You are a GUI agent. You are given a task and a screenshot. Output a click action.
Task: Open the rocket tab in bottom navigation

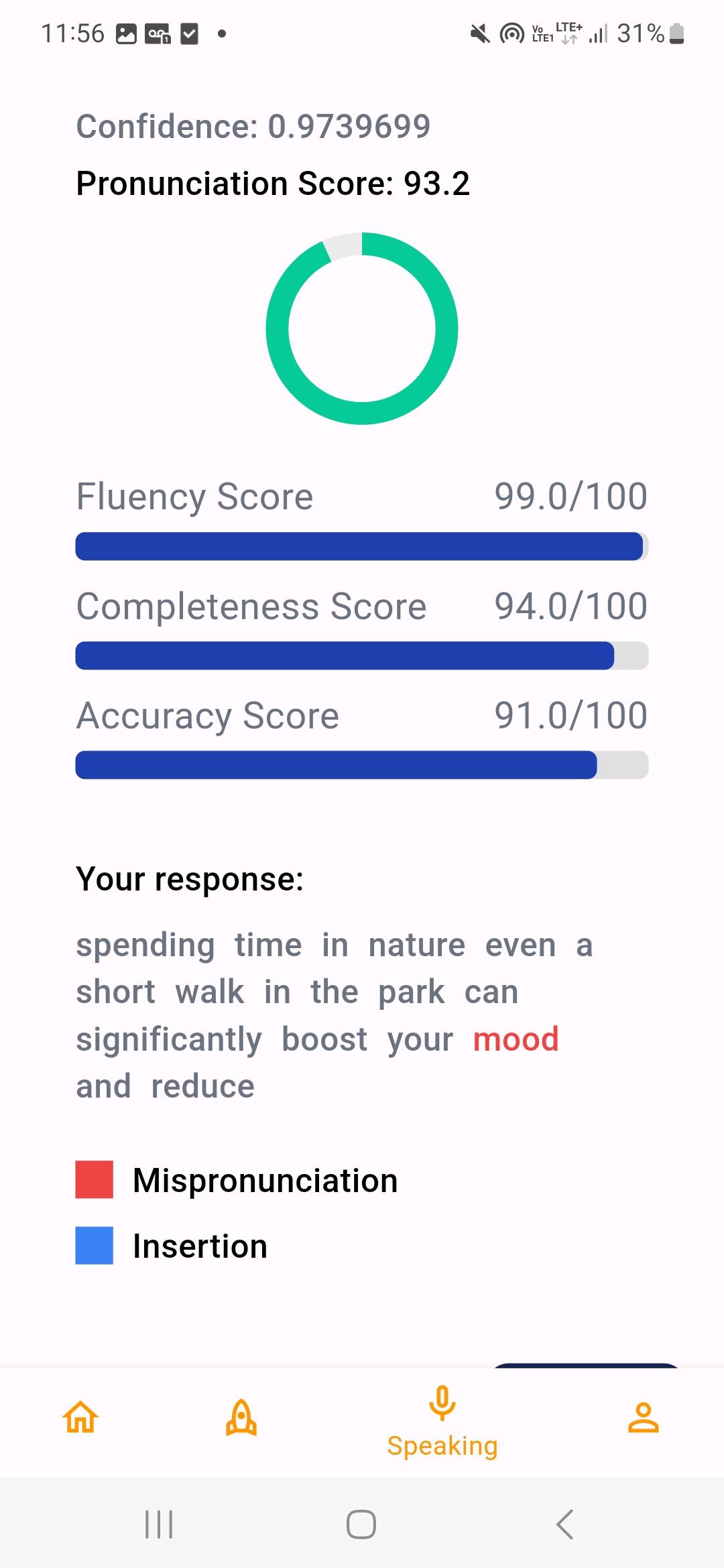tap(241, 1417)
